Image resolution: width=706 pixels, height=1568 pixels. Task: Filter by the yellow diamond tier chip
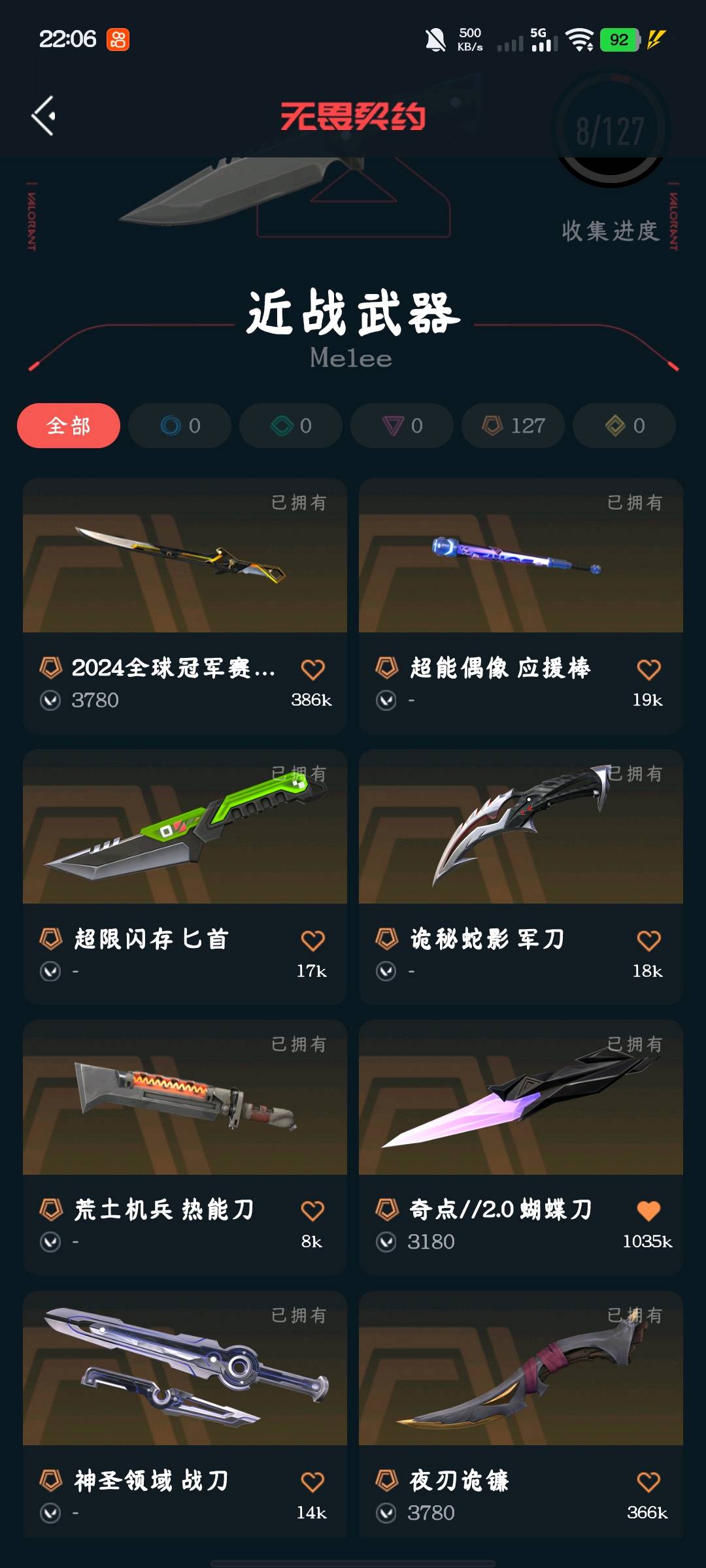click(624, 426)
